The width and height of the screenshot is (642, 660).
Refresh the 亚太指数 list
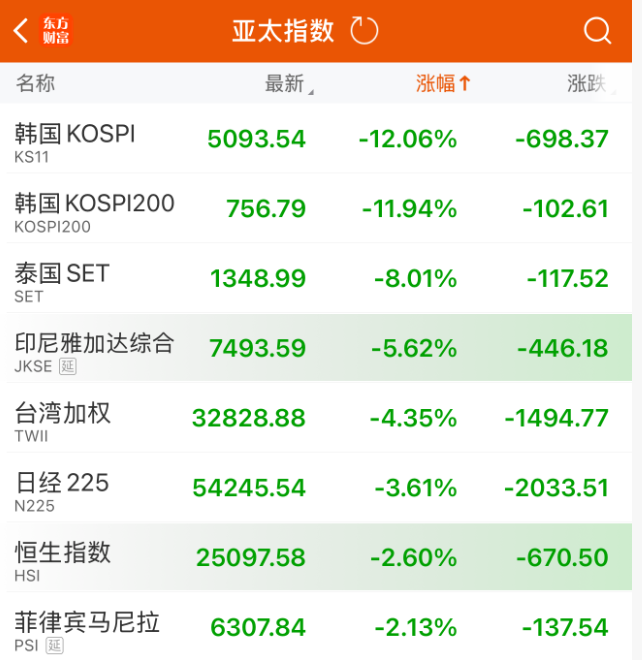click(364, 31)
